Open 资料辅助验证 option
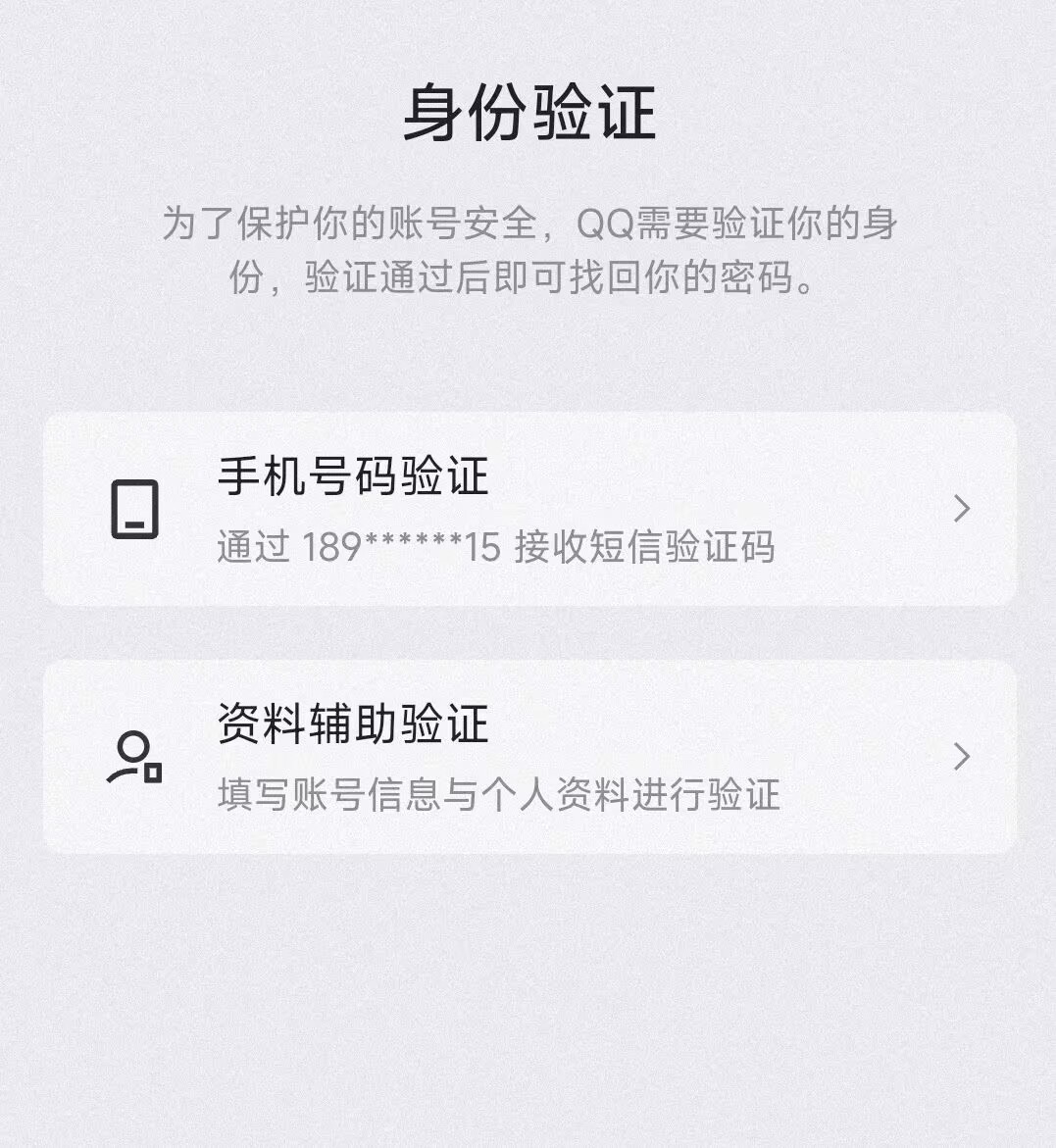The width and height of the screenshot is (1056, 1148). coord(529,757)
